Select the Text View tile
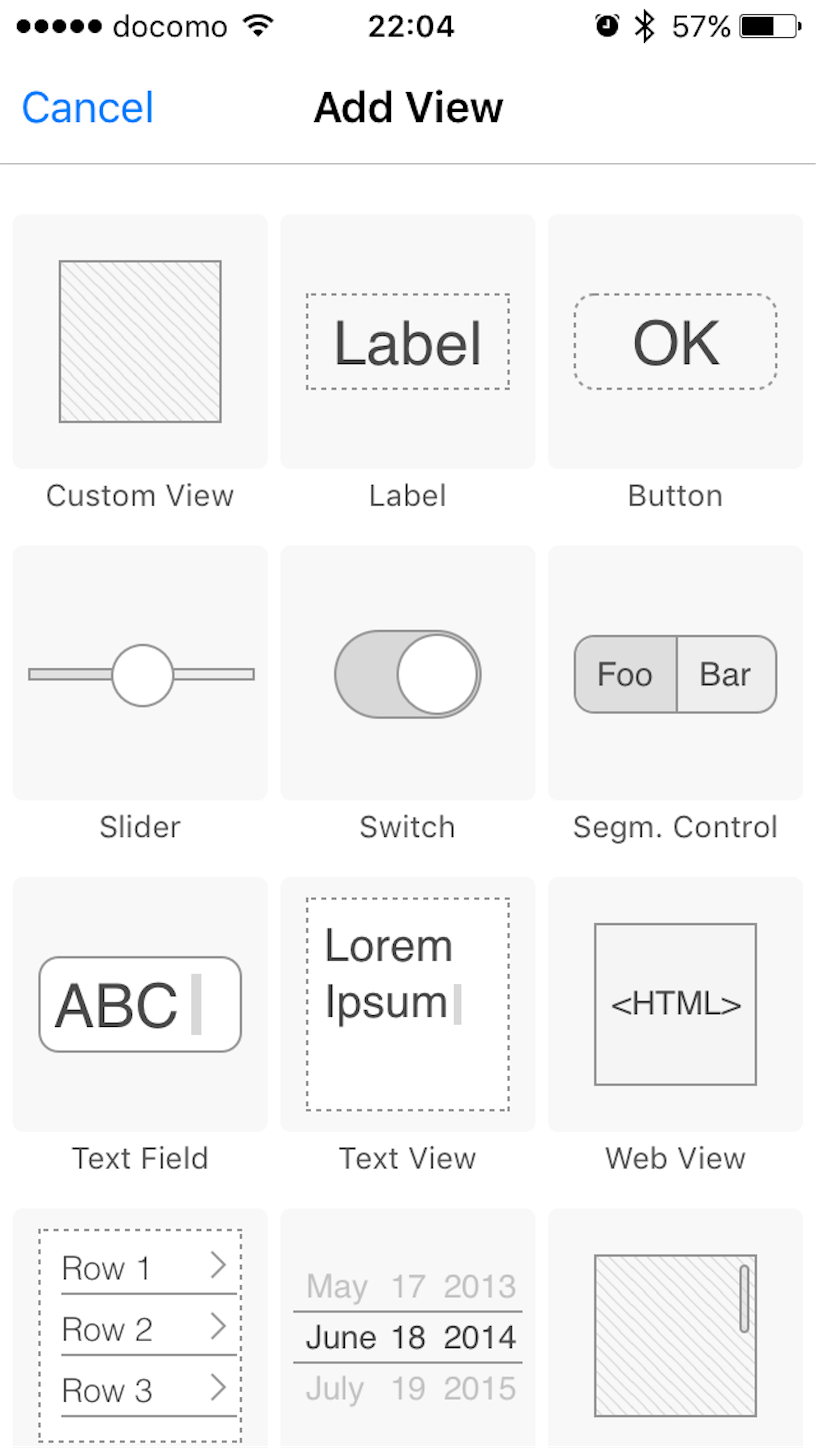 tap(408, 1004)
